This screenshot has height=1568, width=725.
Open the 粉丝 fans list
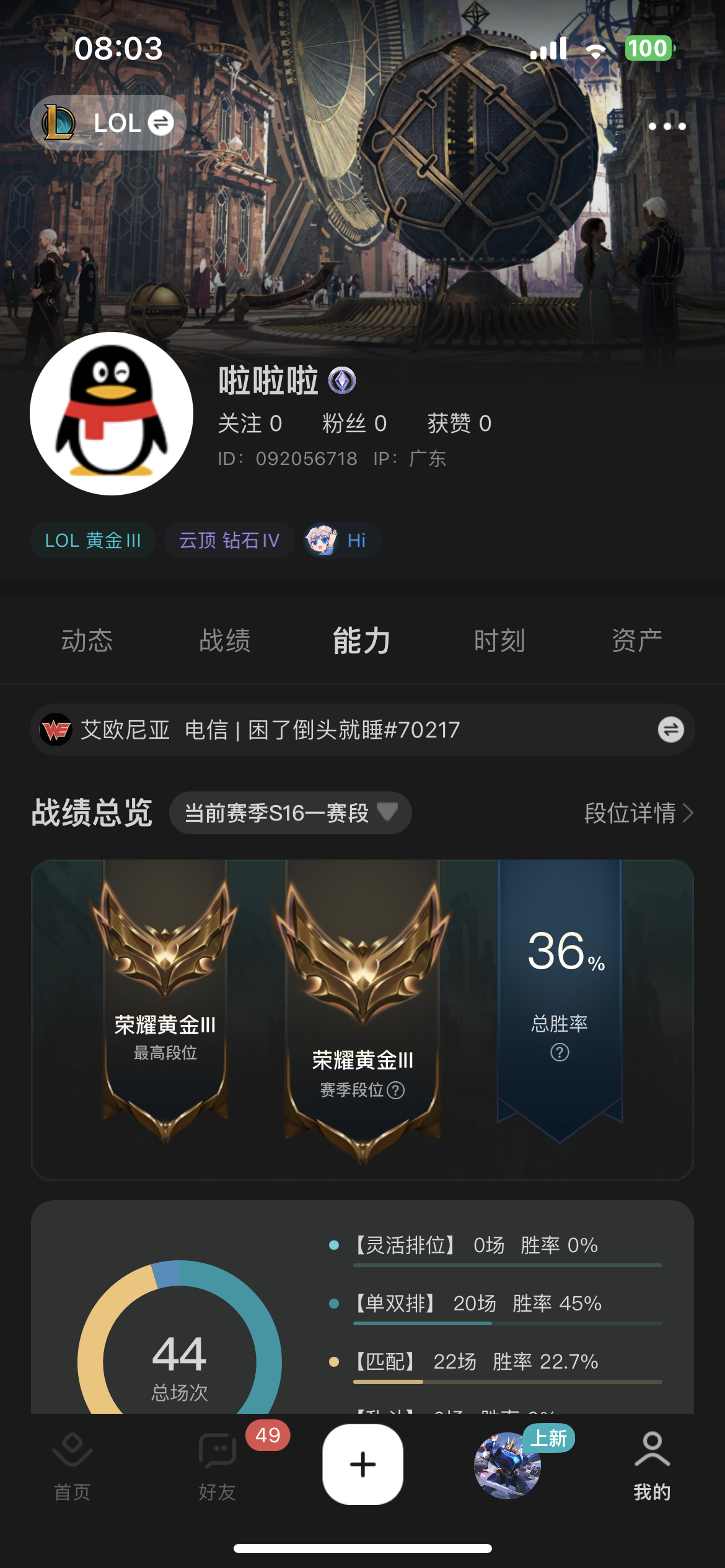point(354,424)
